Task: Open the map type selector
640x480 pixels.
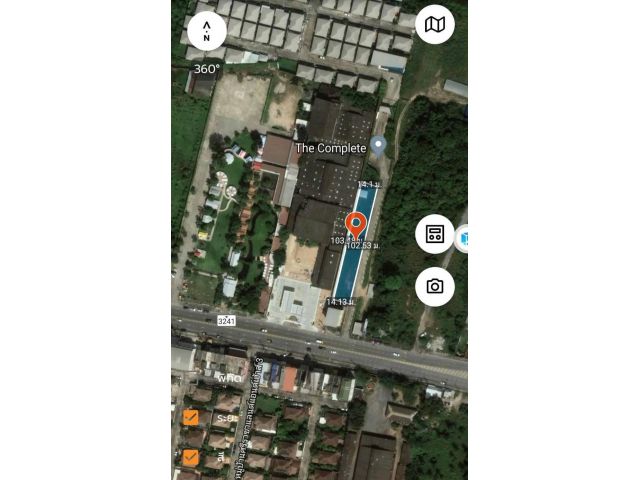Action: [435, 24]
